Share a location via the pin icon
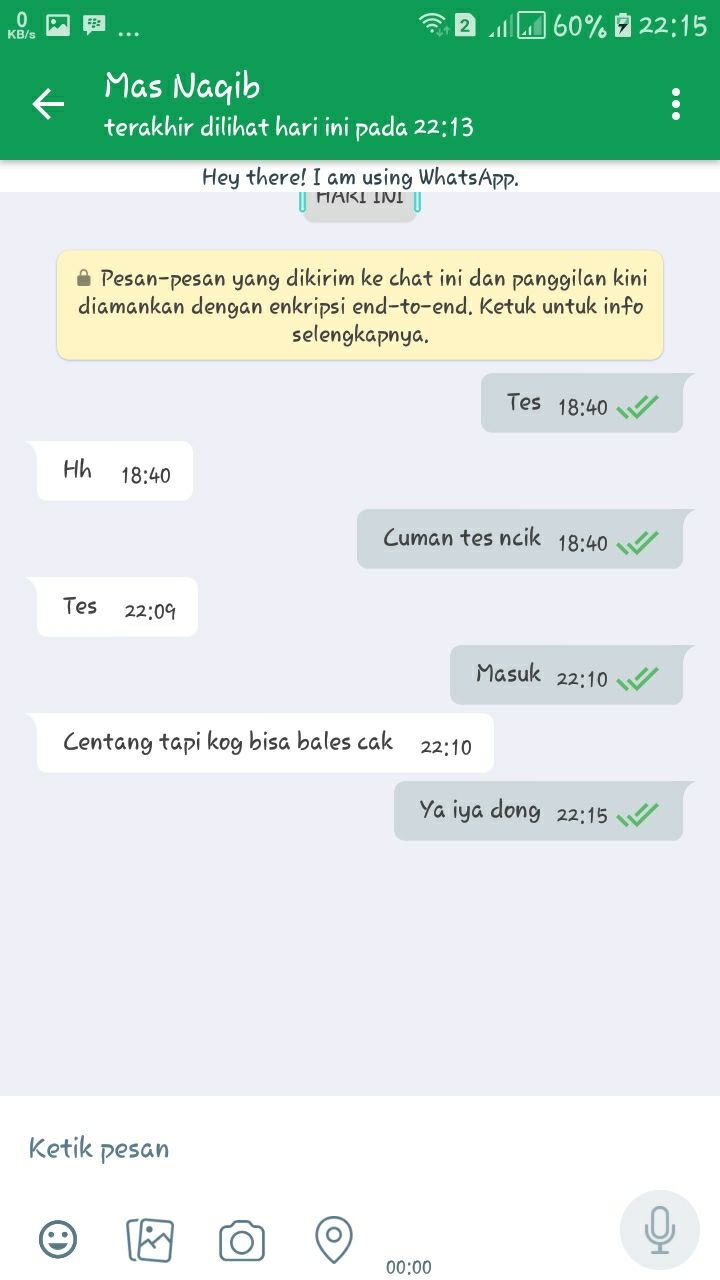The height and width of the screenshot is (1280, 720). tap(333, 1240)
